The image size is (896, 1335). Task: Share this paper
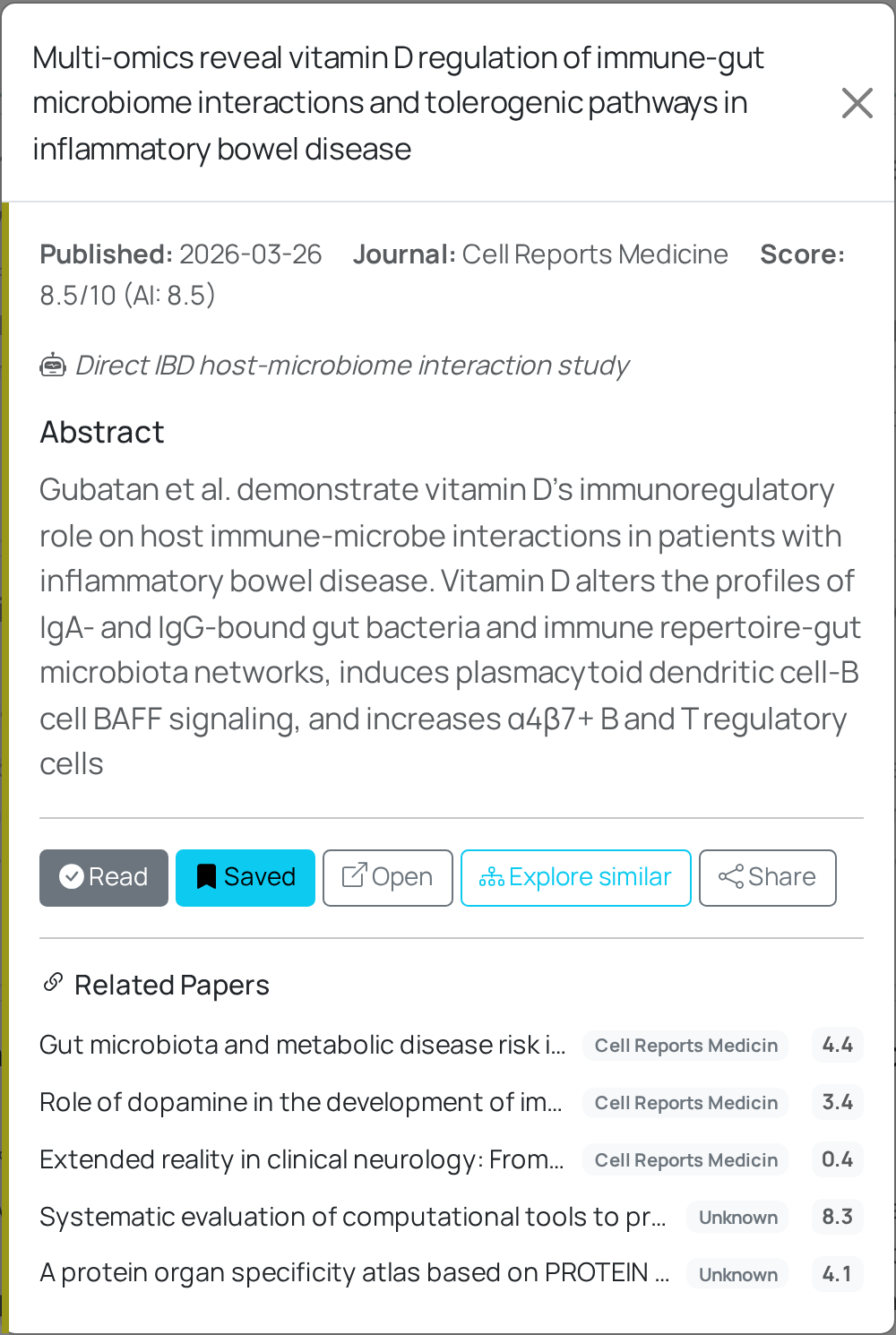point(767,877)
